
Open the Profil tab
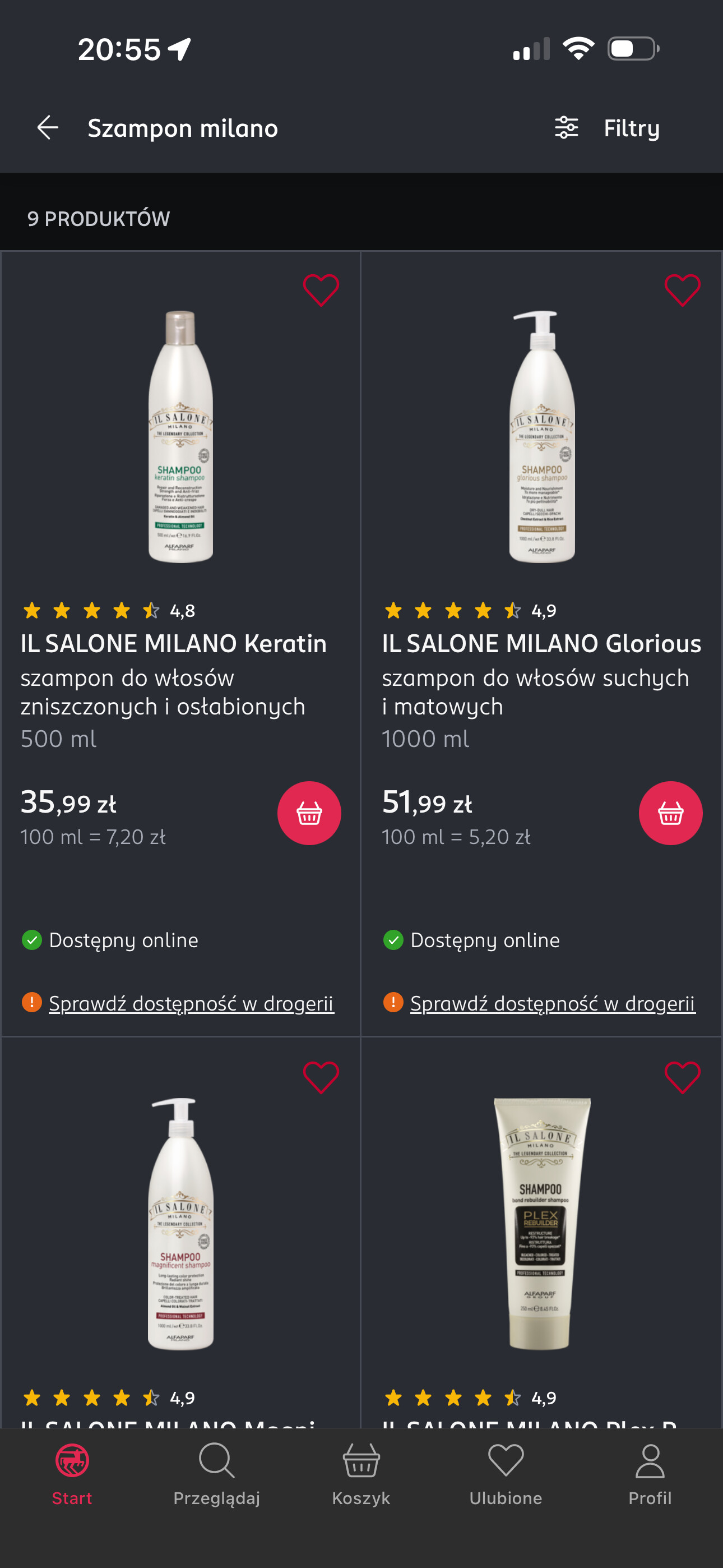[x=650, y=1474]
